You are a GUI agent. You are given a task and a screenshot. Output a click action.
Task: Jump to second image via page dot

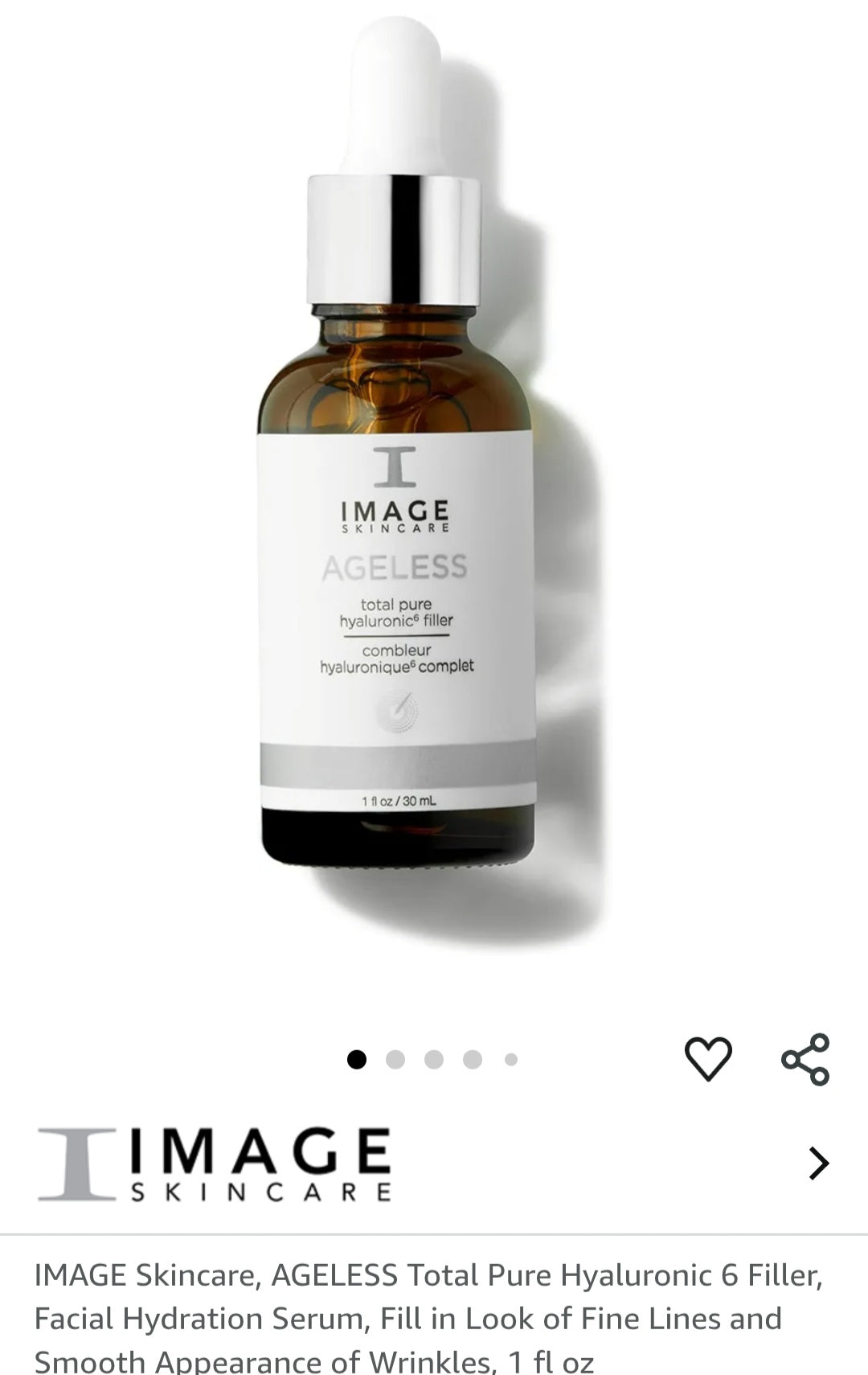(x=395, y=1060)
